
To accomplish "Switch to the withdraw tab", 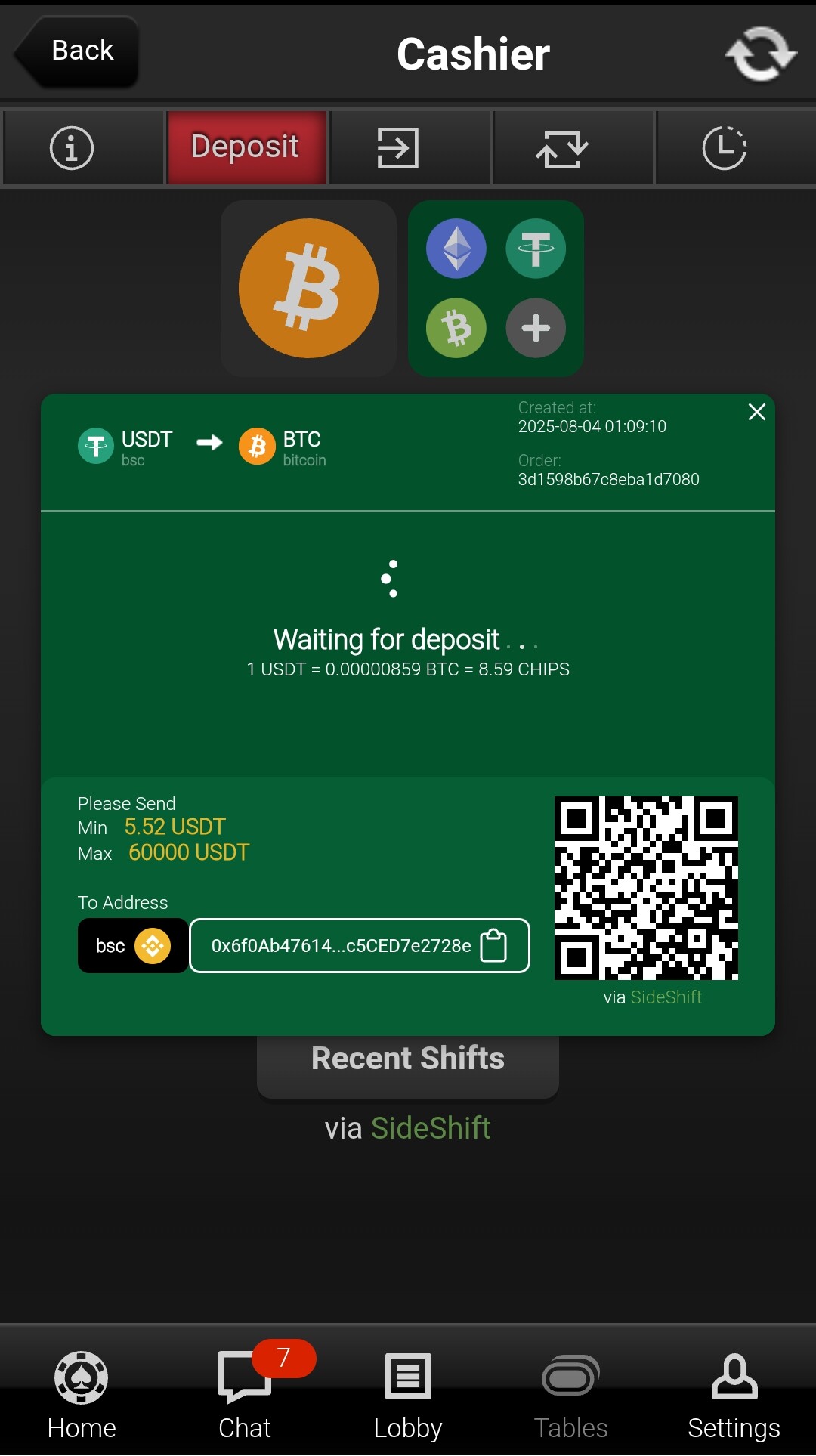I will point(397,148).
